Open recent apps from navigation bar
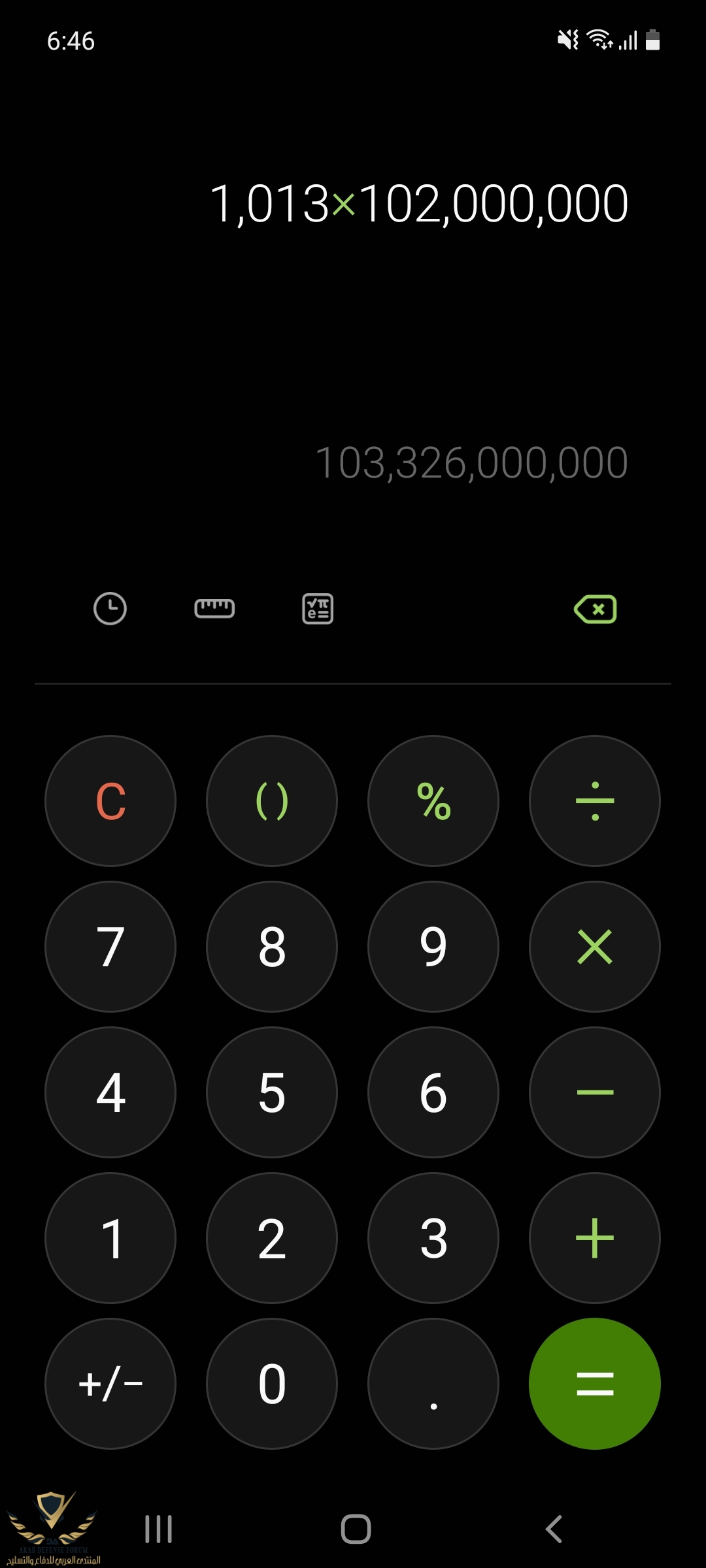This screenshot has height=1568, width=706. click(x=158, y=1529)
